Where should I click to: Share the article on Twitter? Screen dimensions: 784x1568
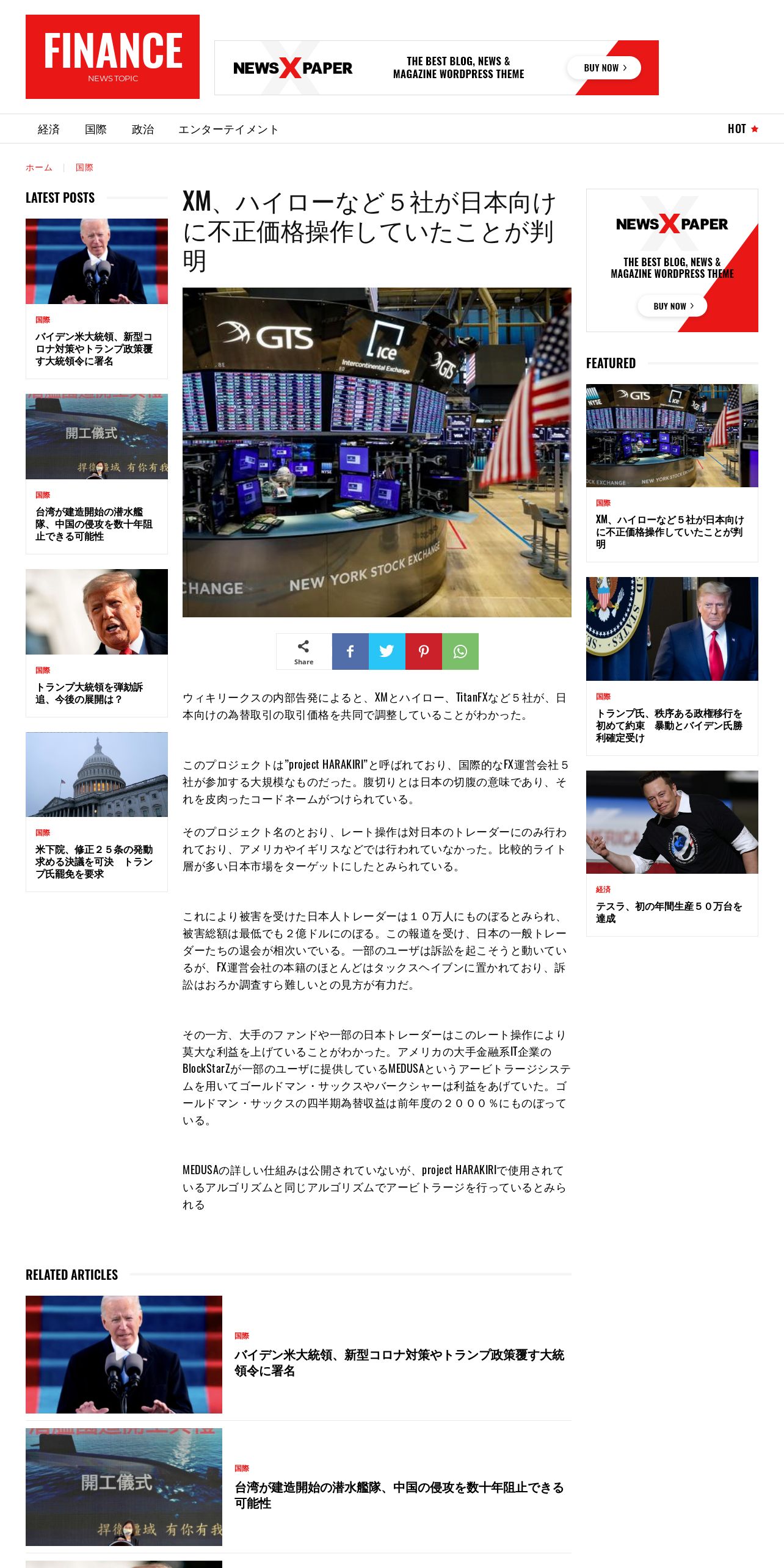387,652
